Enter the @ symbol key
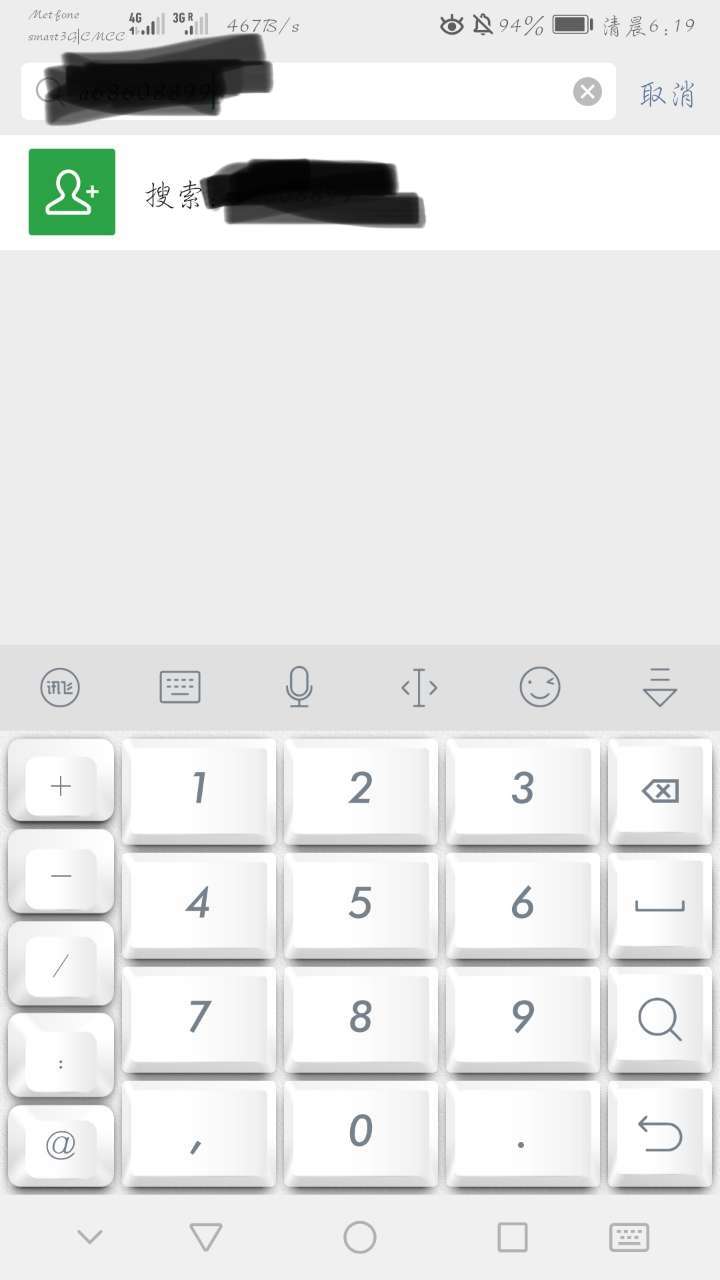Screen dimensions: 720x1280 pos(60,1145)
